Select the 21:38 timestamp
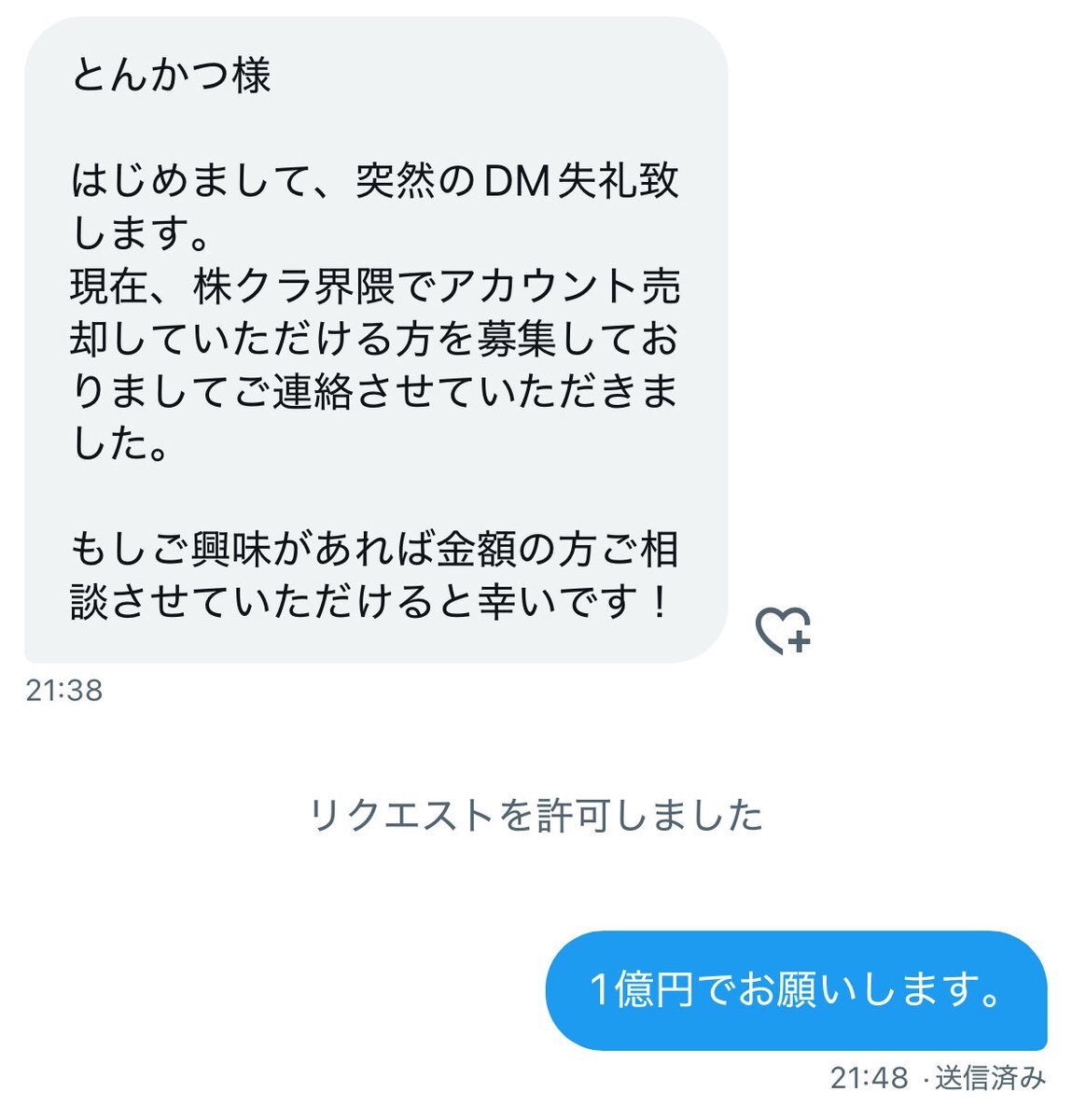The width and height of the screenshot is (1072, 1120). [x=62, y=693]
